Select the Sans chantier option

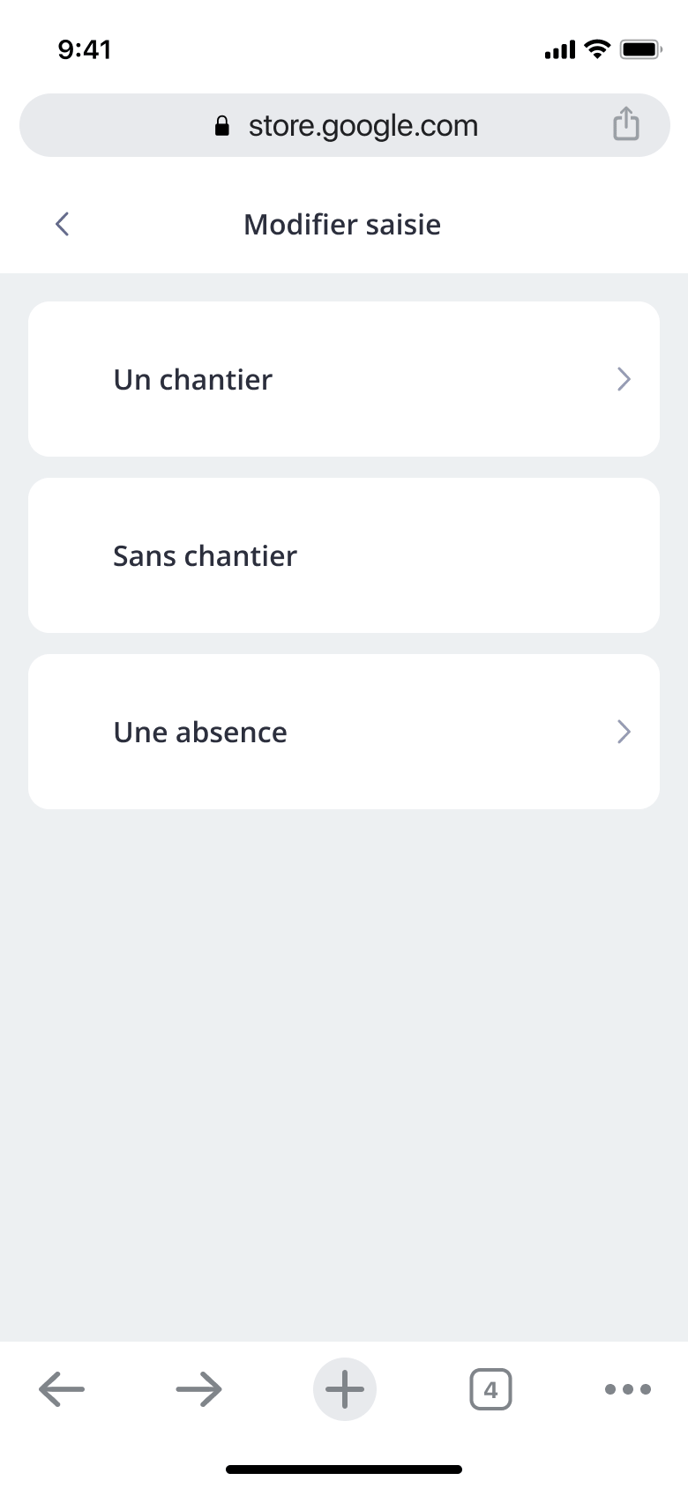pos(344,555)
